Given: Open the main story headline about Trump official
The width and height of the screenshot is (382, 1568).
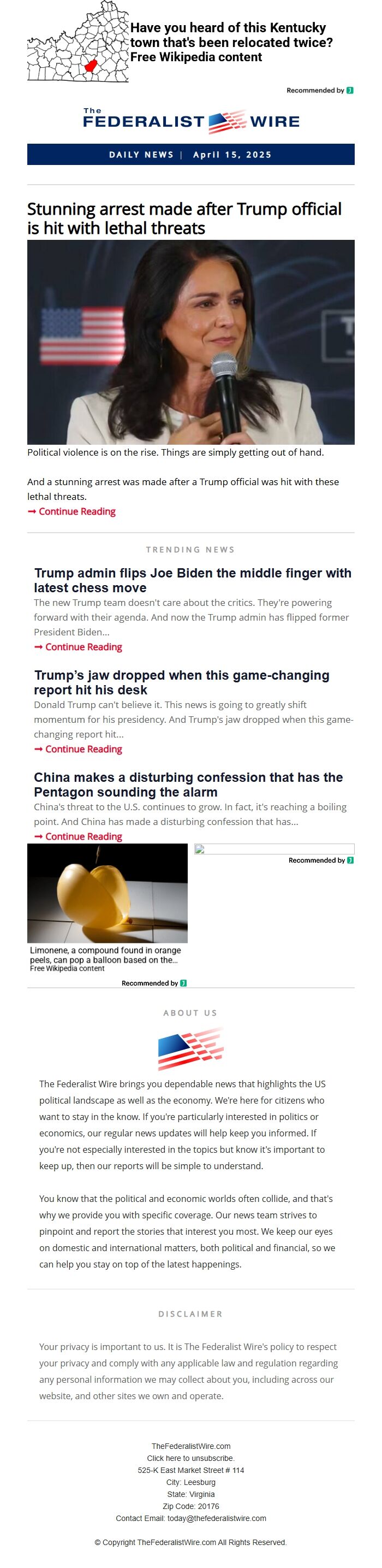Looking at the screenshot, I should 184,218.
